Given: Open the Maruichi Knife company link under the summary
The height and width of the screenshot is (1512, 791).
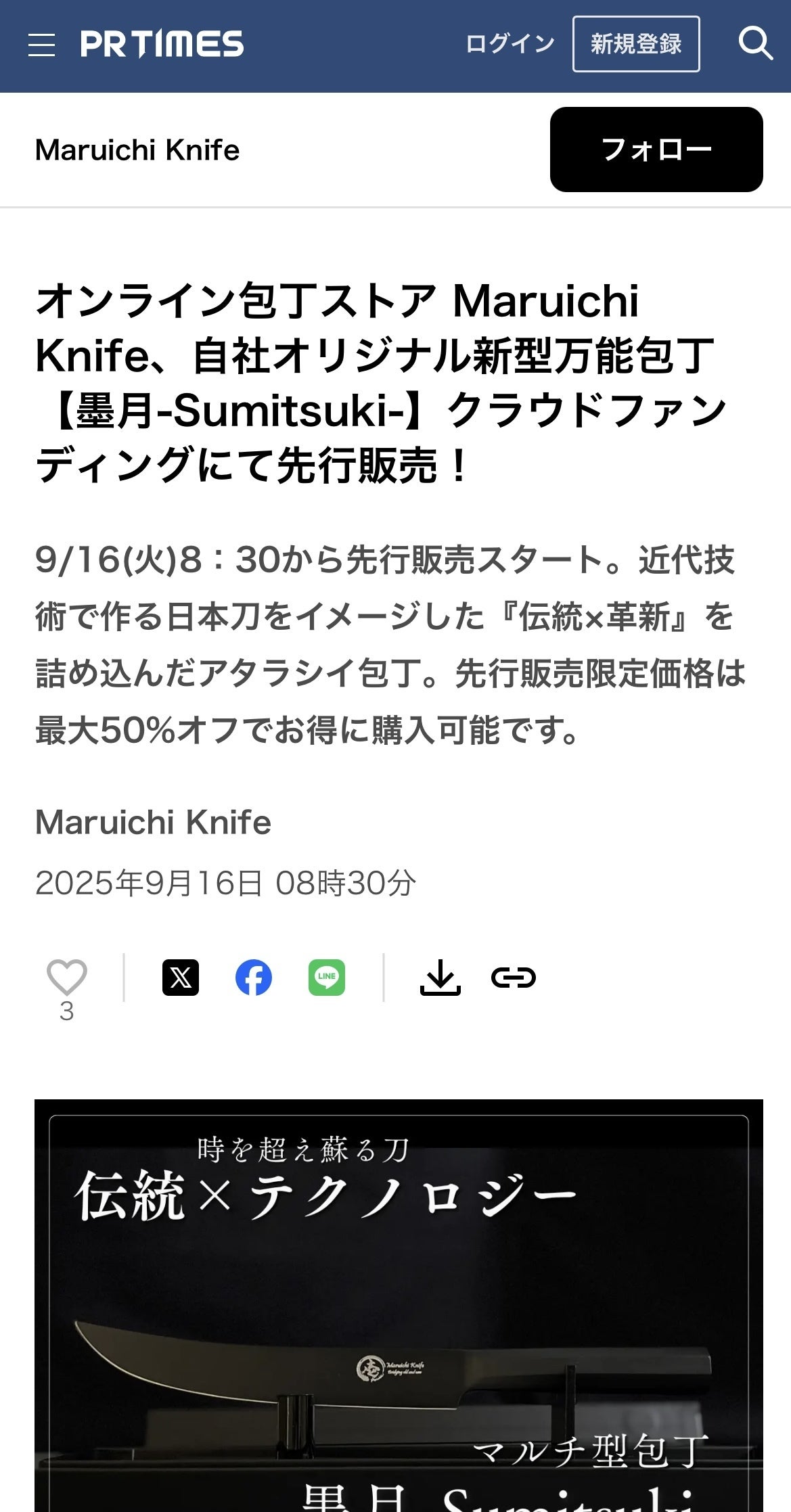Looking at the screenshot, I should (153, 822).
